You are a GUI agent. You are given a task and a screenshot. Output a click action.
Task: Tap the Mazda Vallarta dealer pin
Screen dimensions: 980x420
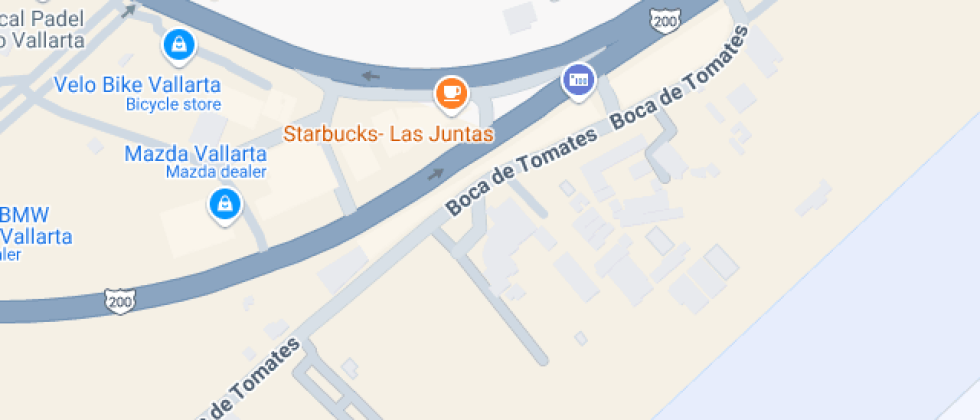[x=225, y=206]
